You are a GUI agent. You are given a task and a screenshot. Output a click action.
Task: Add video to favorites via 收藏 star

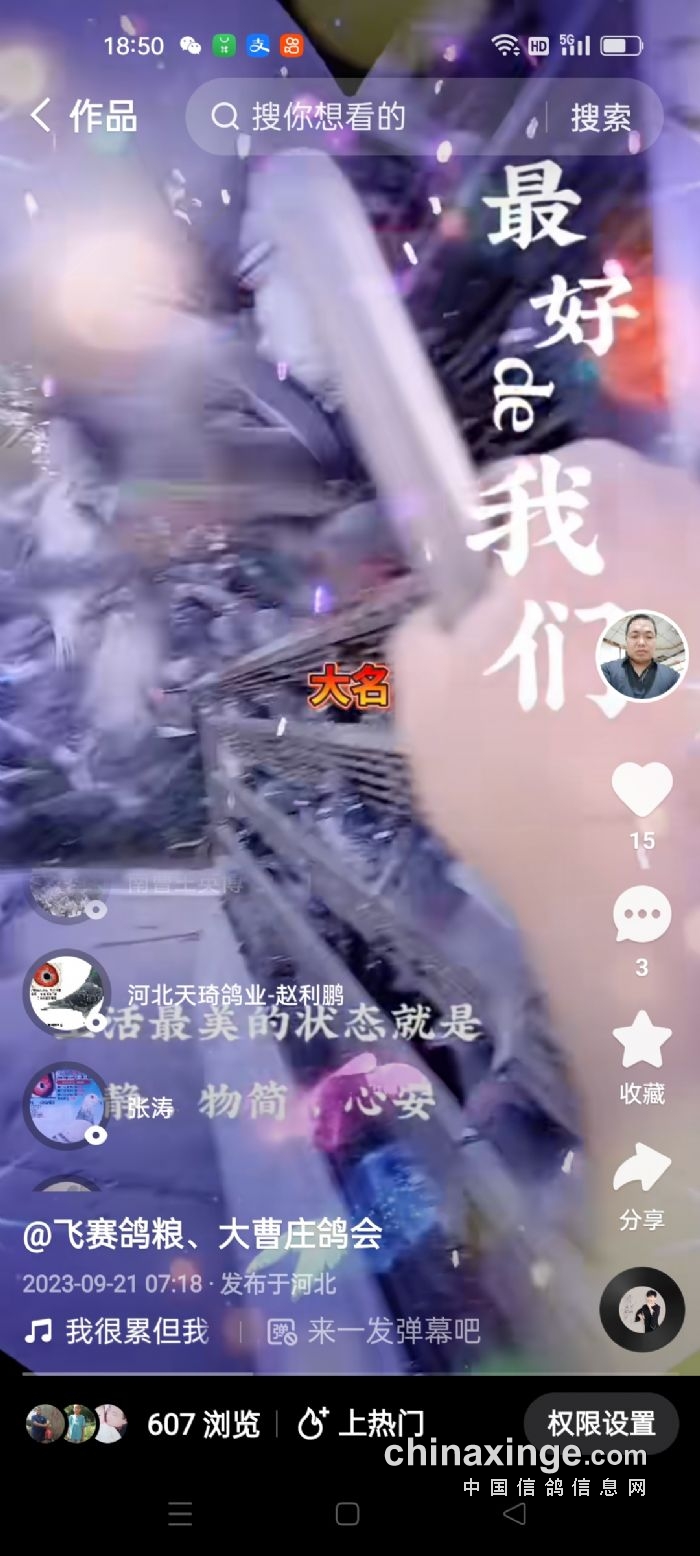pos(642,1041)
